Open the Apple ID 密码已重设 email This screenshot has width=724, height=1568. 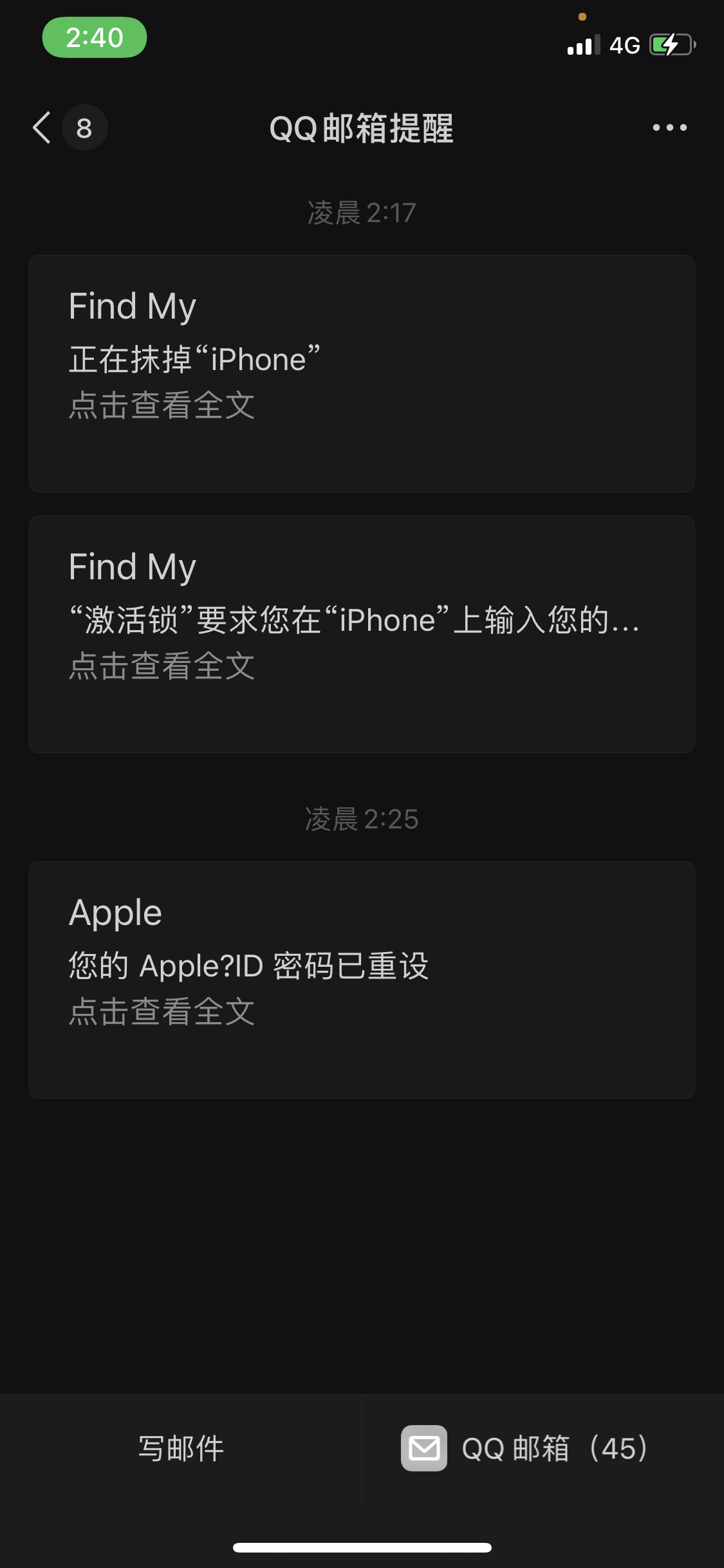click(x=361, y=980)
